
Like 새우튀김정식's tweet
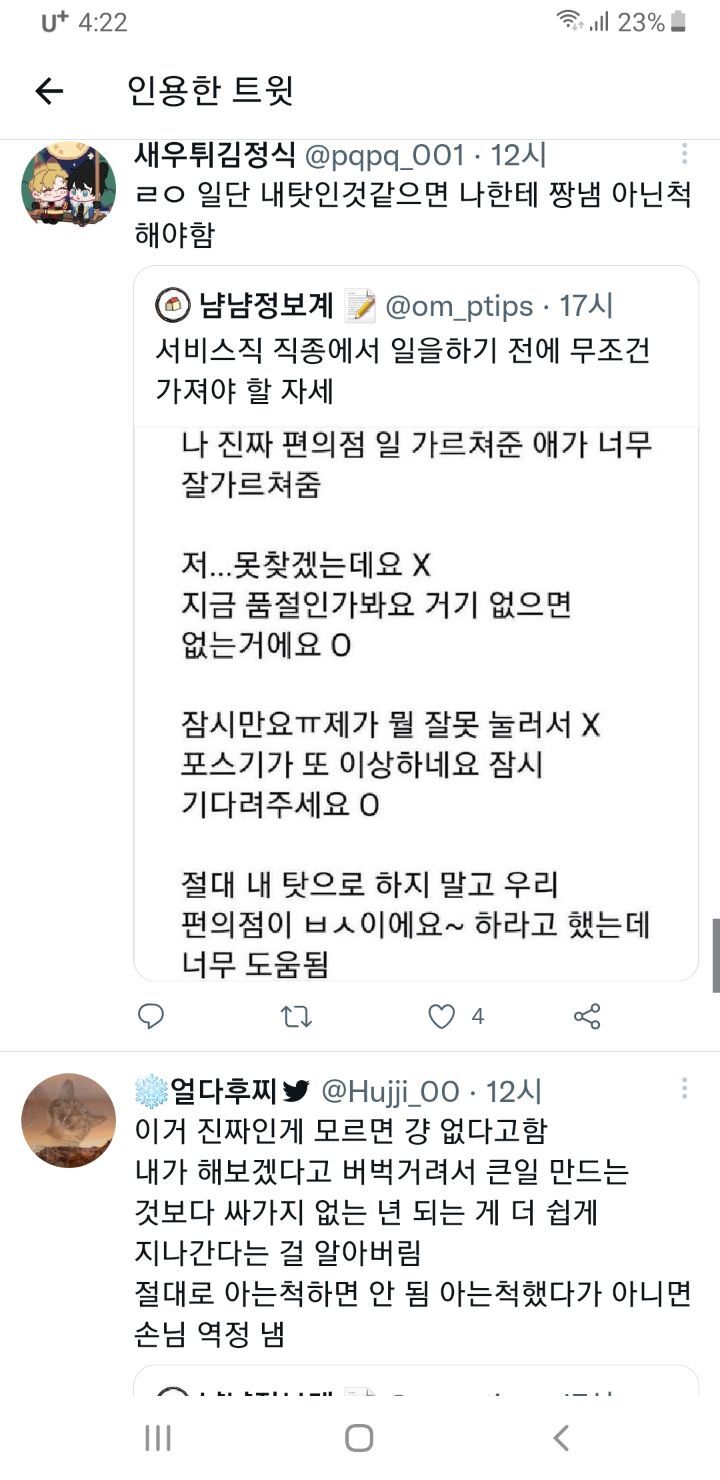(441, 1017)
